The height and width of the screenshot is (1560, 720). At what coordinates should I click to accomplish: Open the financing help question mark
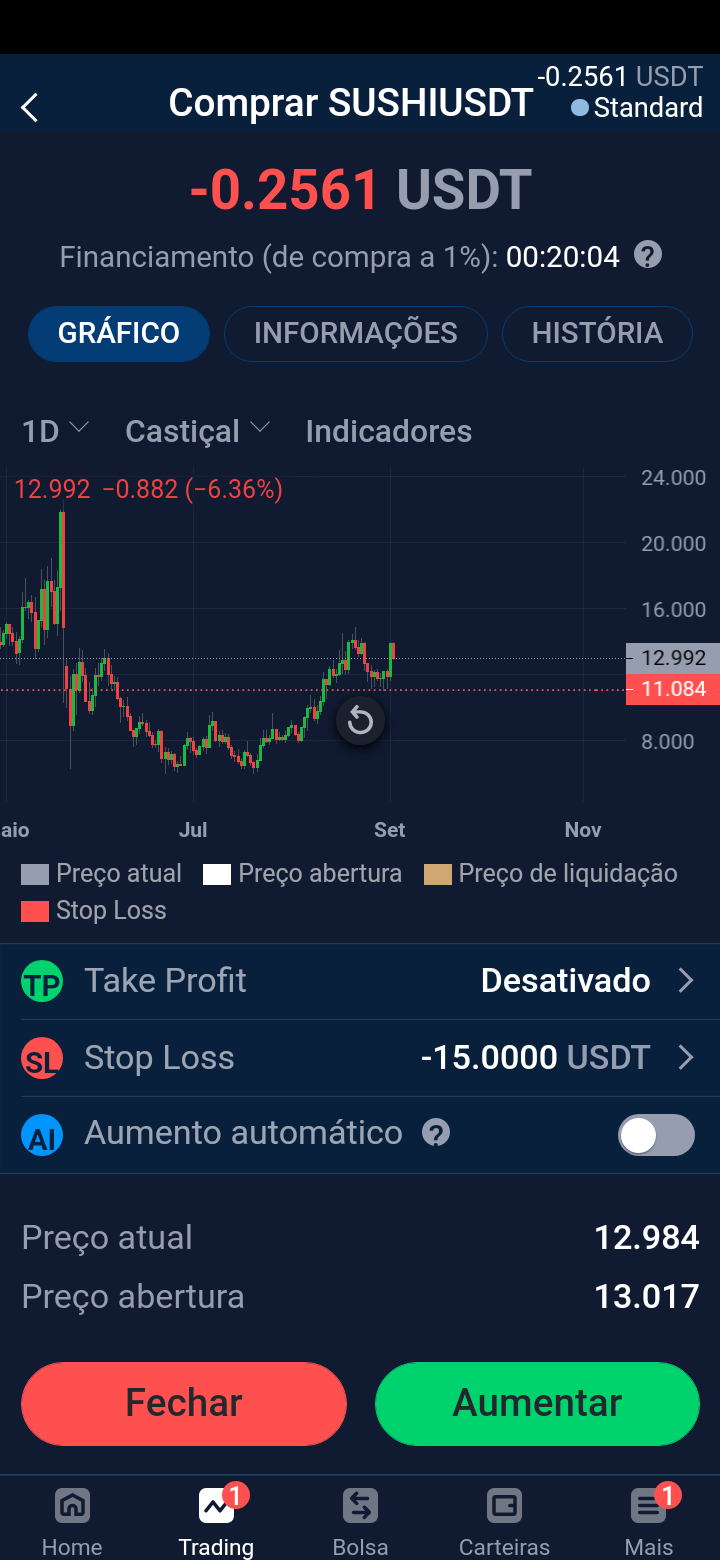coord(648,255)
